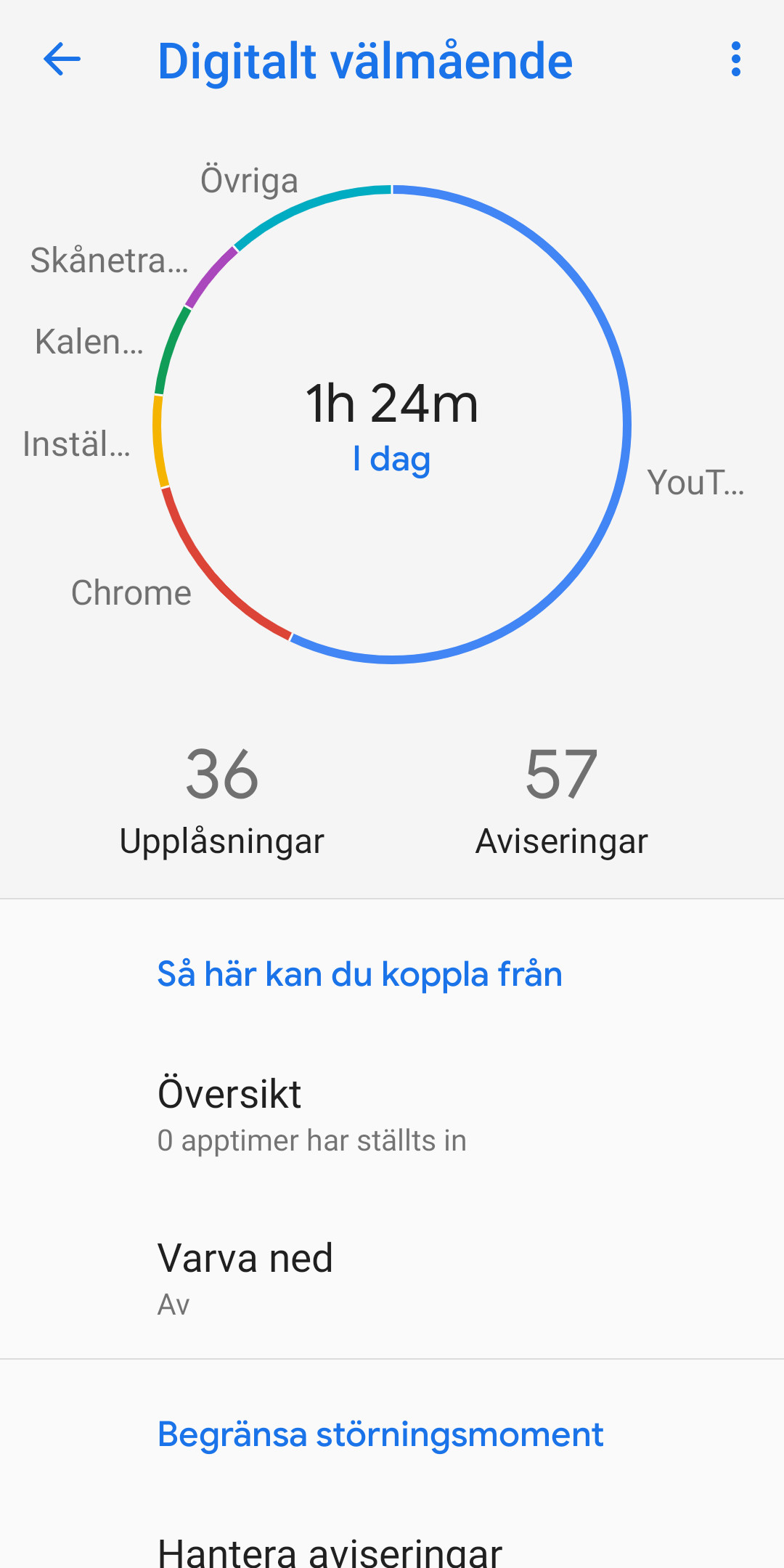Open Översikt app timers row
The image size is (784, 1568).
coord(392,1114)
